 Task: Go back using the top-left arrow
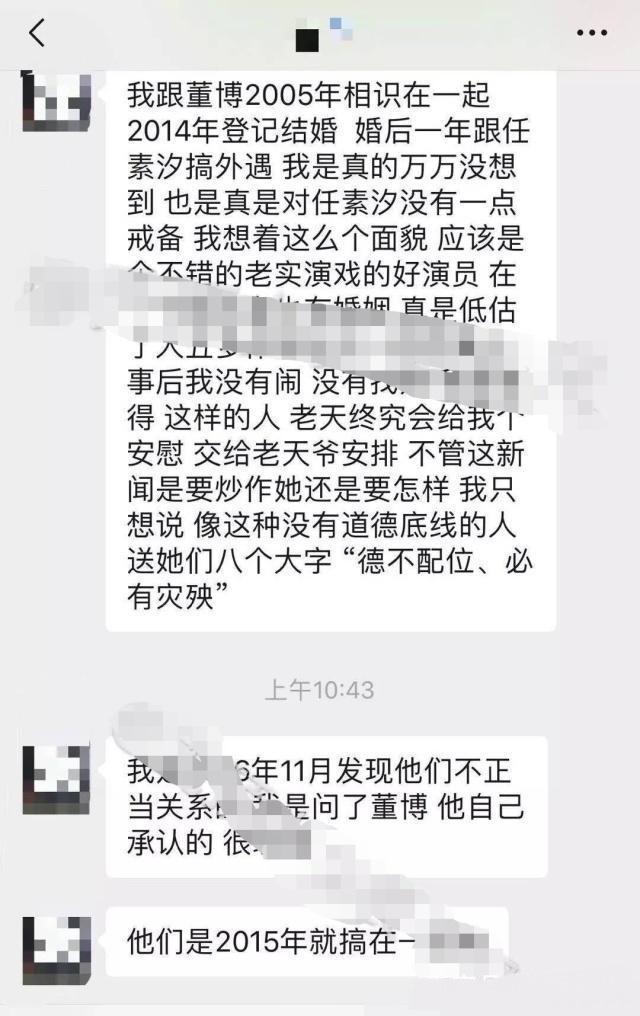click(x=38, y=32)
